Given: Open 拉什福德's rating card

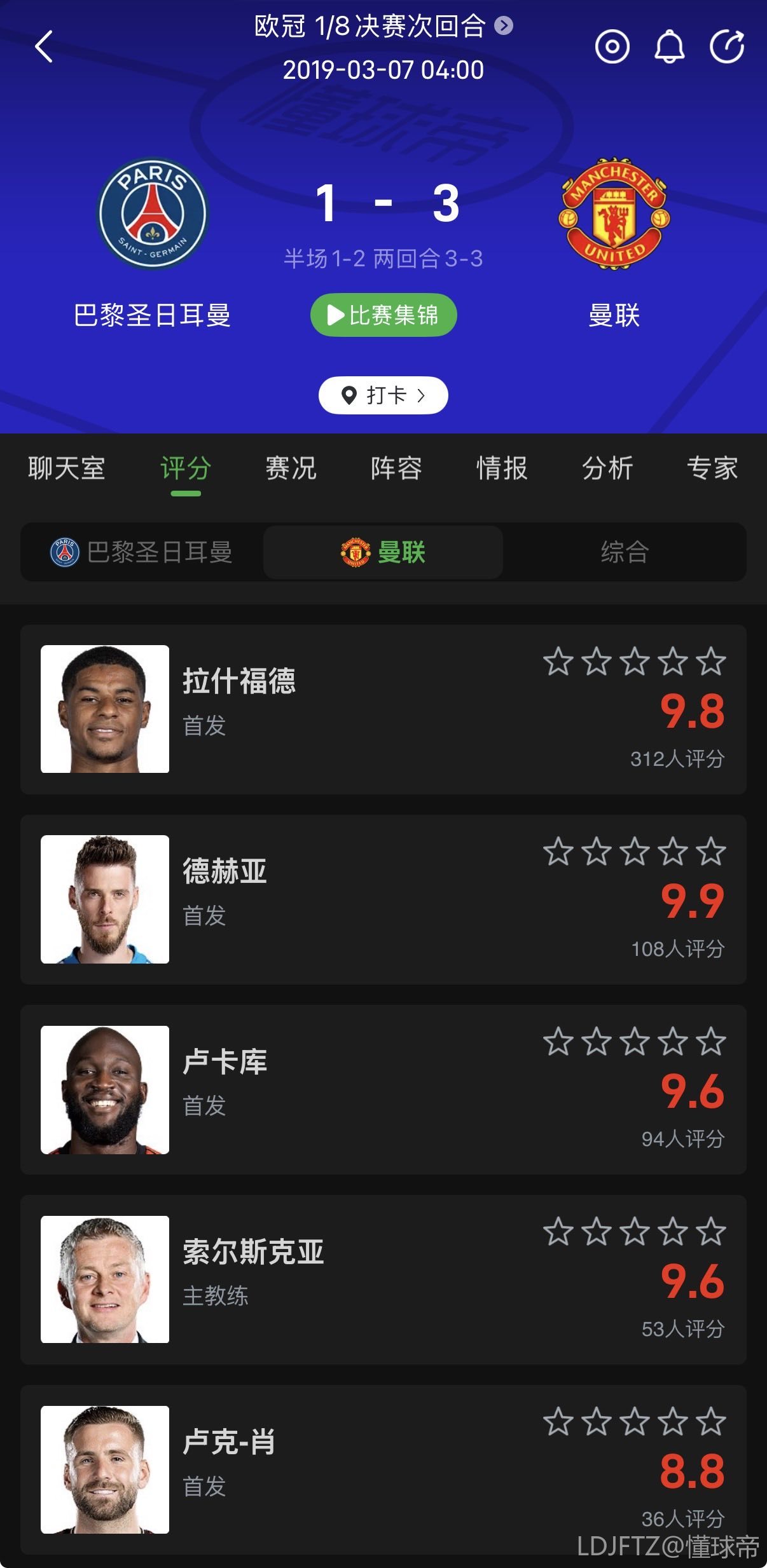Looking at the screenshot, I should point(383,709).
